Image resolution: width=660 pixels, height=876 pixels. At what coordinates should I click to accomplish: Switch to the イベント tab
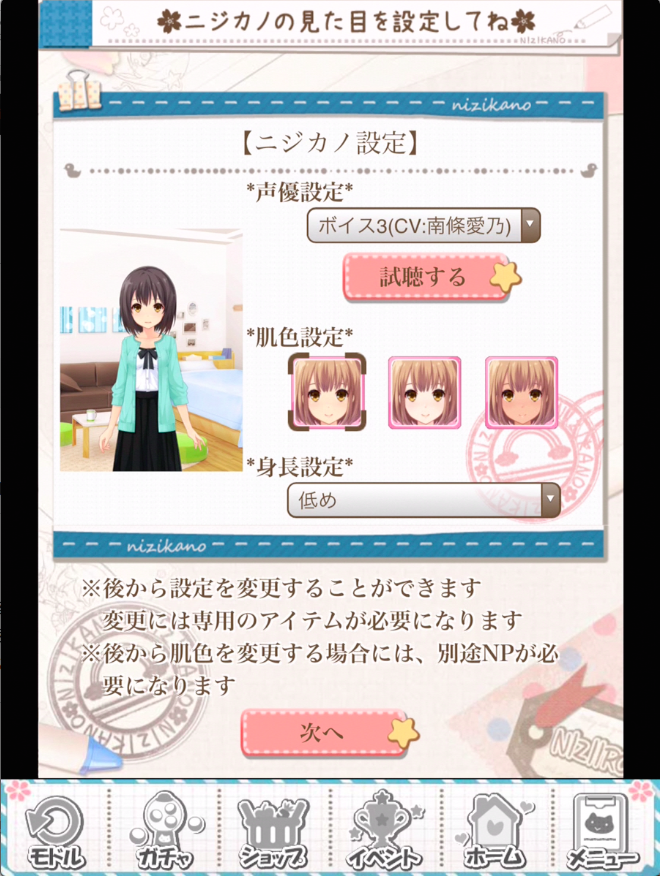coord(384,829)
